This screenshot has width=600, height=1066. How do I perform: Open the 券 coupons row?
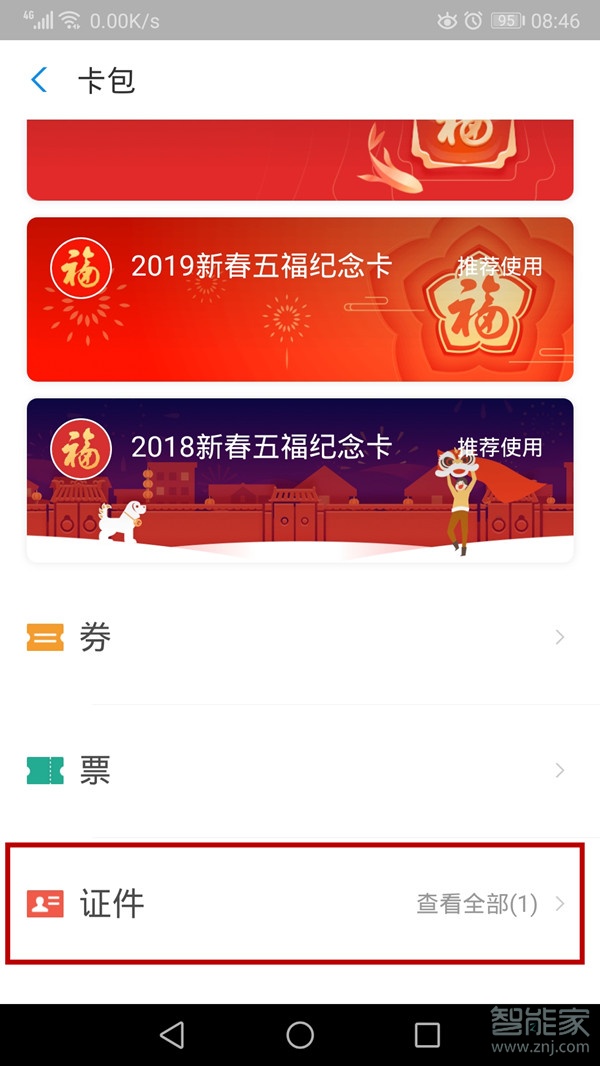300,637
